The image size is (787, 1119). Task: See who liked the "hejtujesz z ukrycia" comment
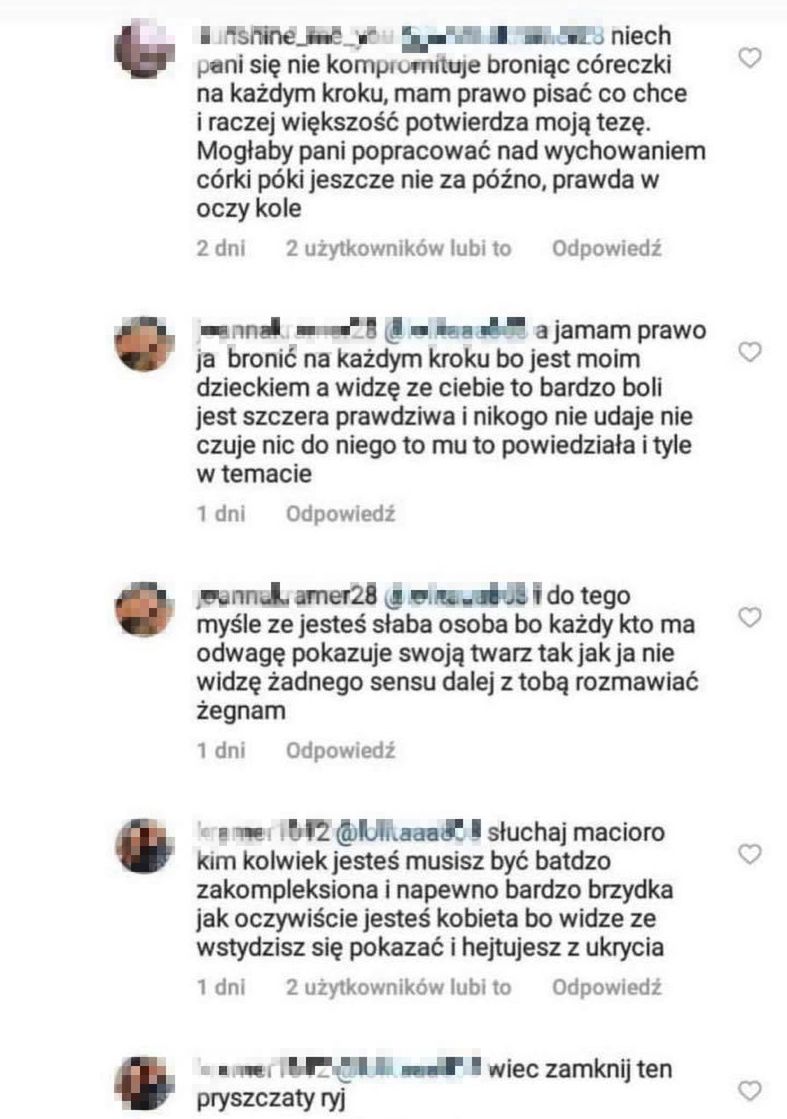[398, 987]
